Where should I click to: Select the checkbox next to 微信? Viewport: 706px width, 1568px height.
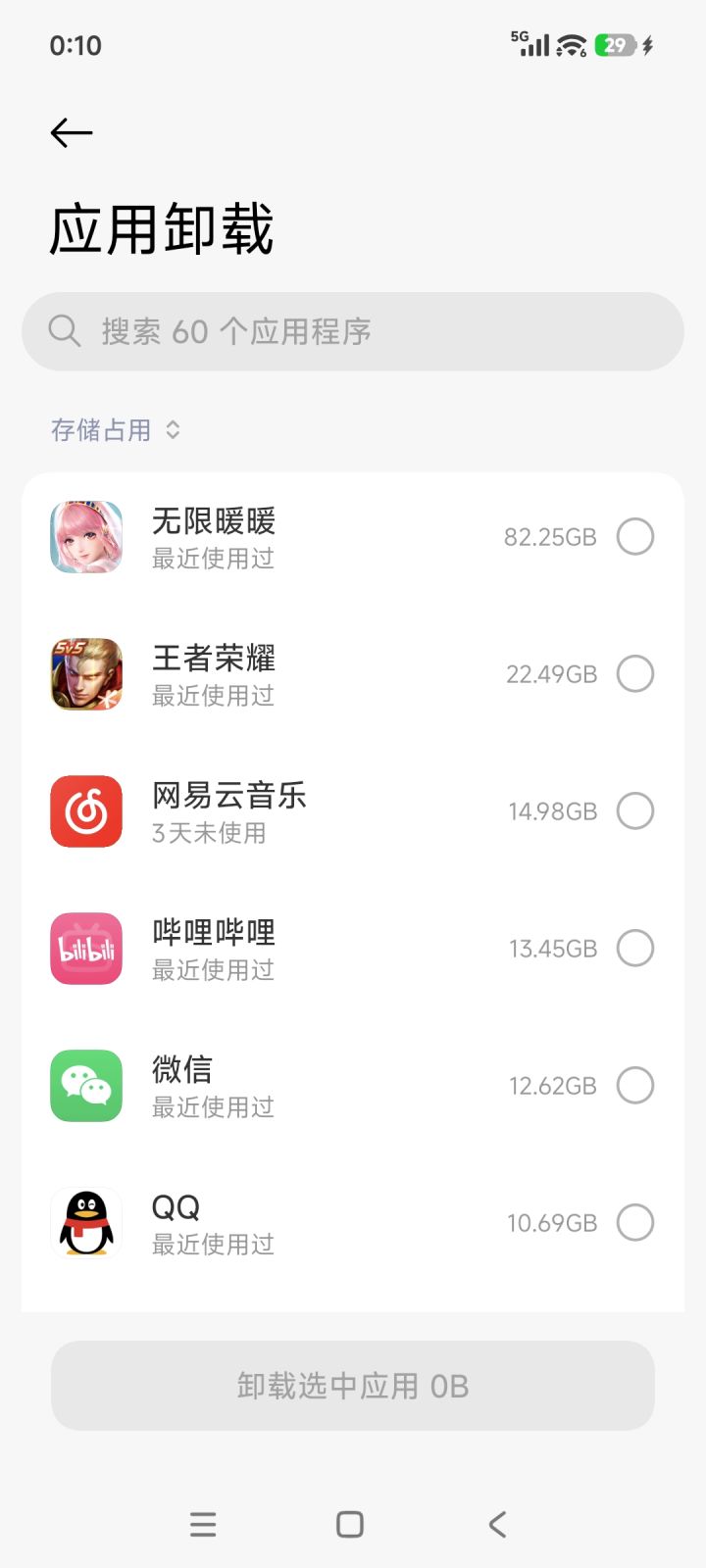635,1085
